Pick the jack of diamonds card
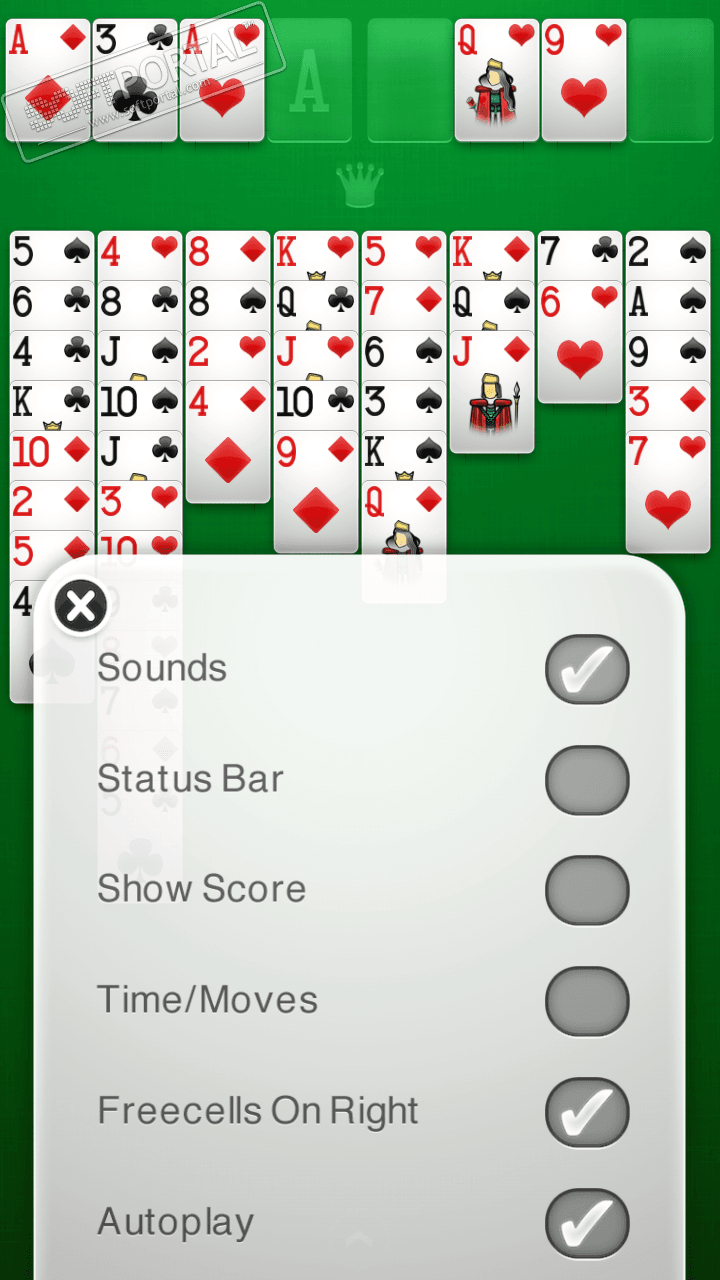Viewport: 720px width, 1280px height. click(491, 395)
